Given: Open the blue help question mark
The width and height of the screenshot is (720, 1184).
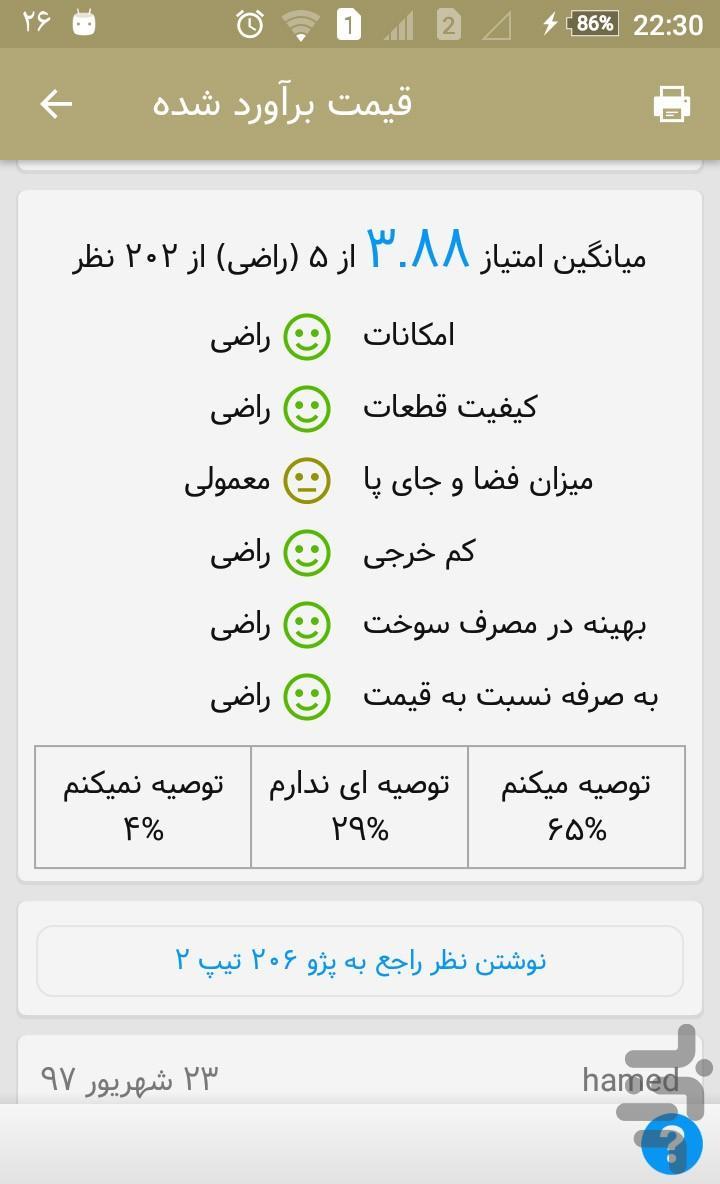Looking at the screenshot, I should pos(671,1142).
